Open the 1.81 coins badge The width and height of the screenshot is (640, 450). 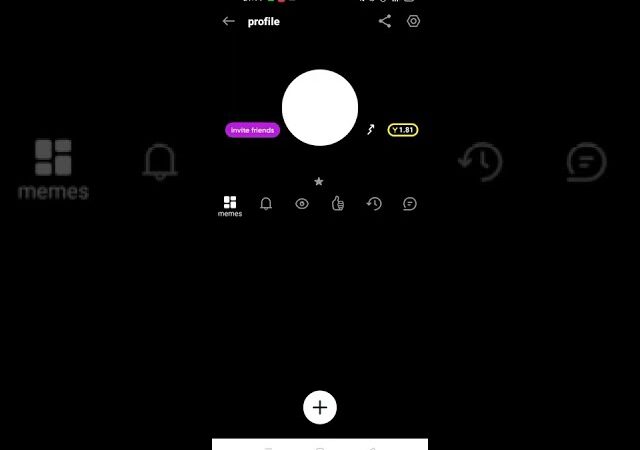tap(403, 130)
